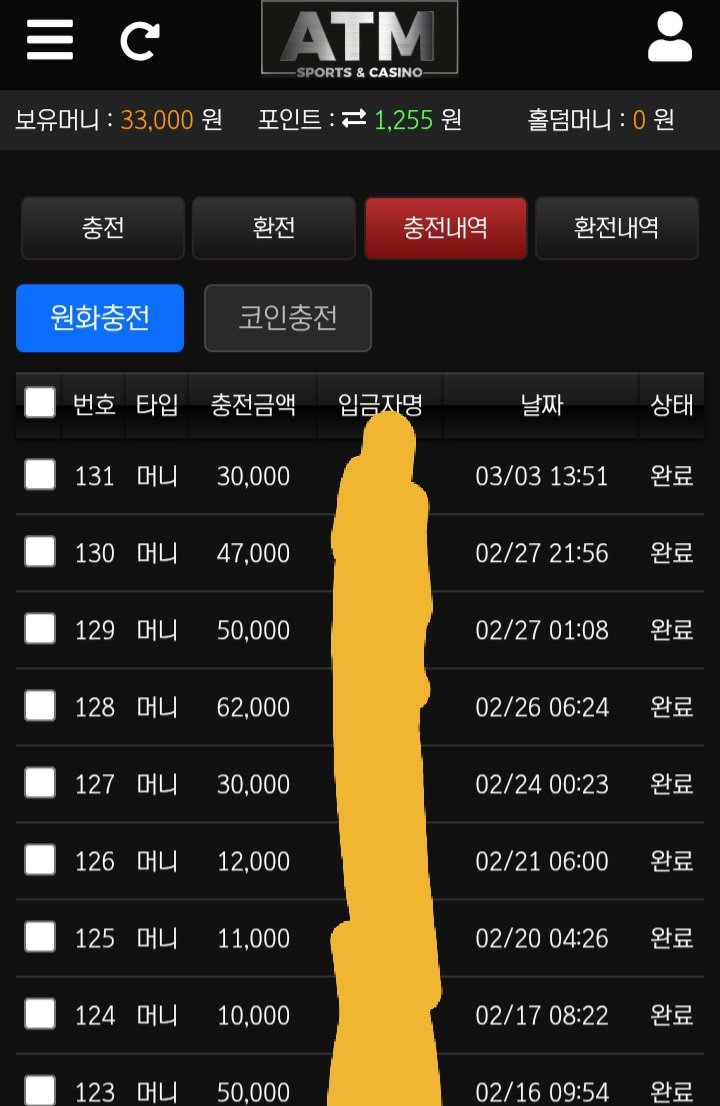The height and width of the screenshot is (1106, 720).
Task: Select row 126 checkbox
Action: tap(40, 860)
